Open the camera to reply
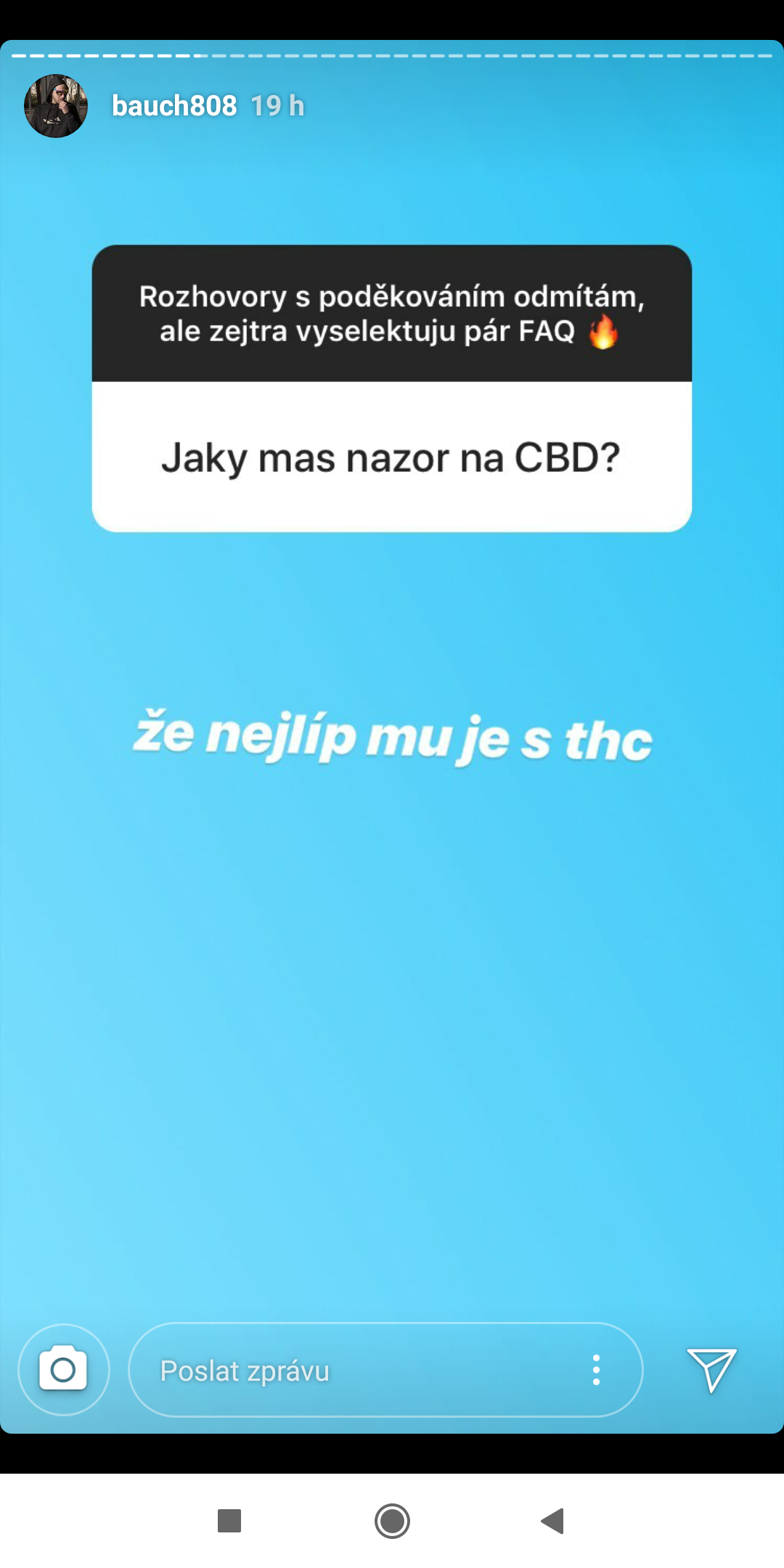 point(63,1369)
